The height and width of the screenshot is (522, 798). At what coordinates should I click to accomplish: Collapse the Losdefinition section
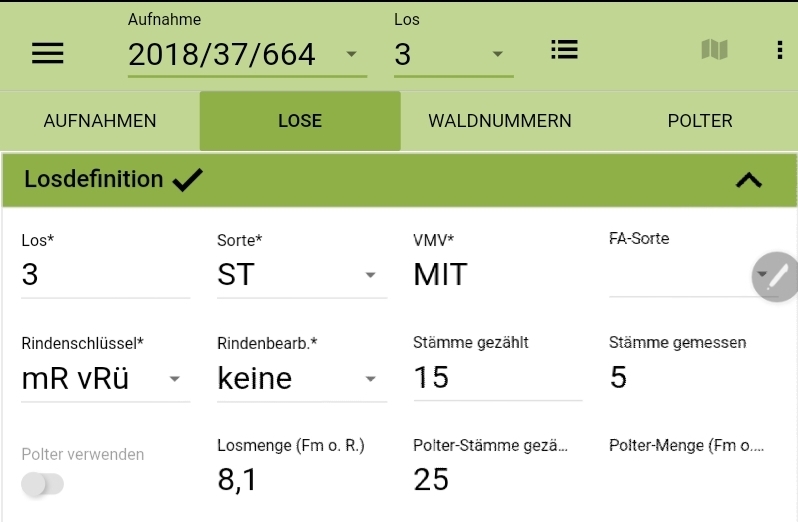(x=748, y=180)
